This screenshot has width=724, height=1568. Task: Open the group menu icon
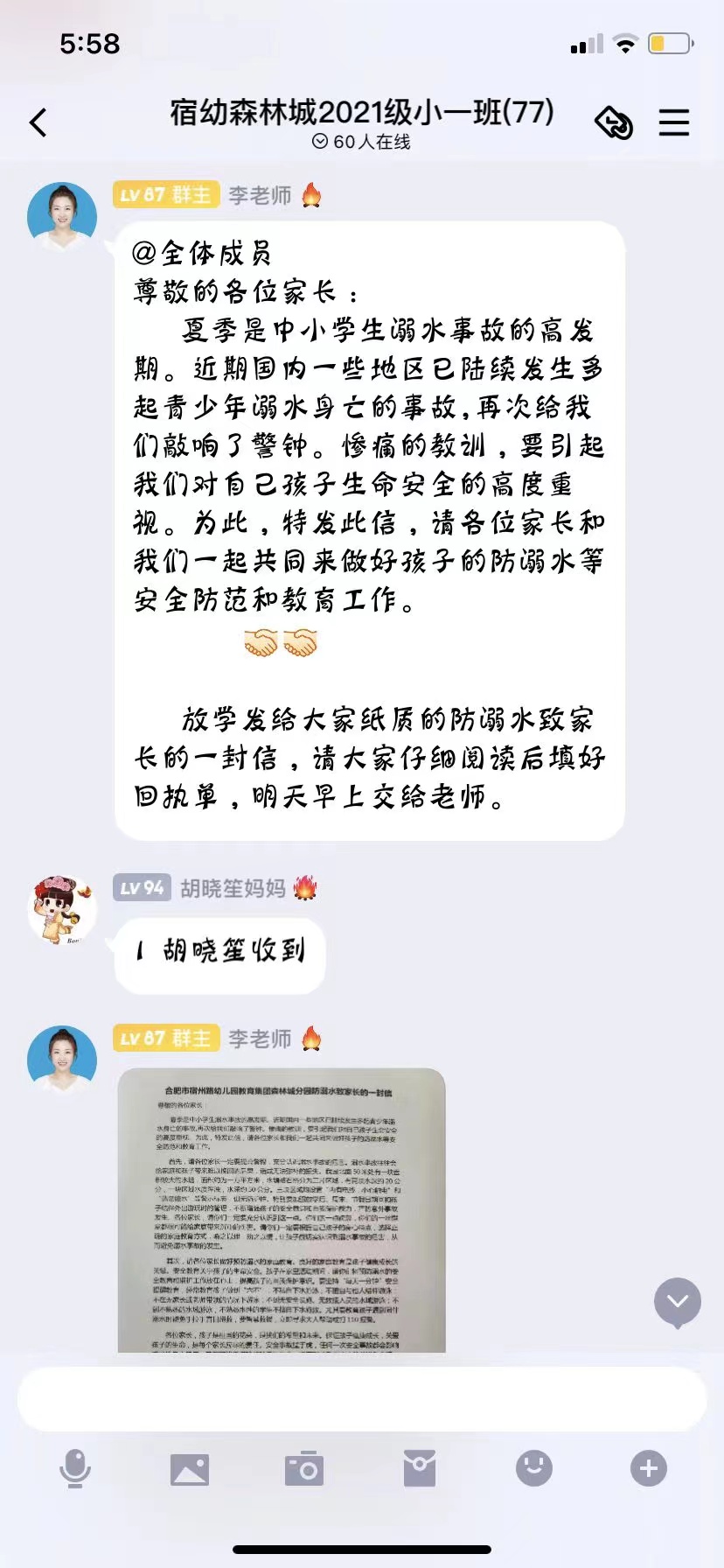coord(673,122)
